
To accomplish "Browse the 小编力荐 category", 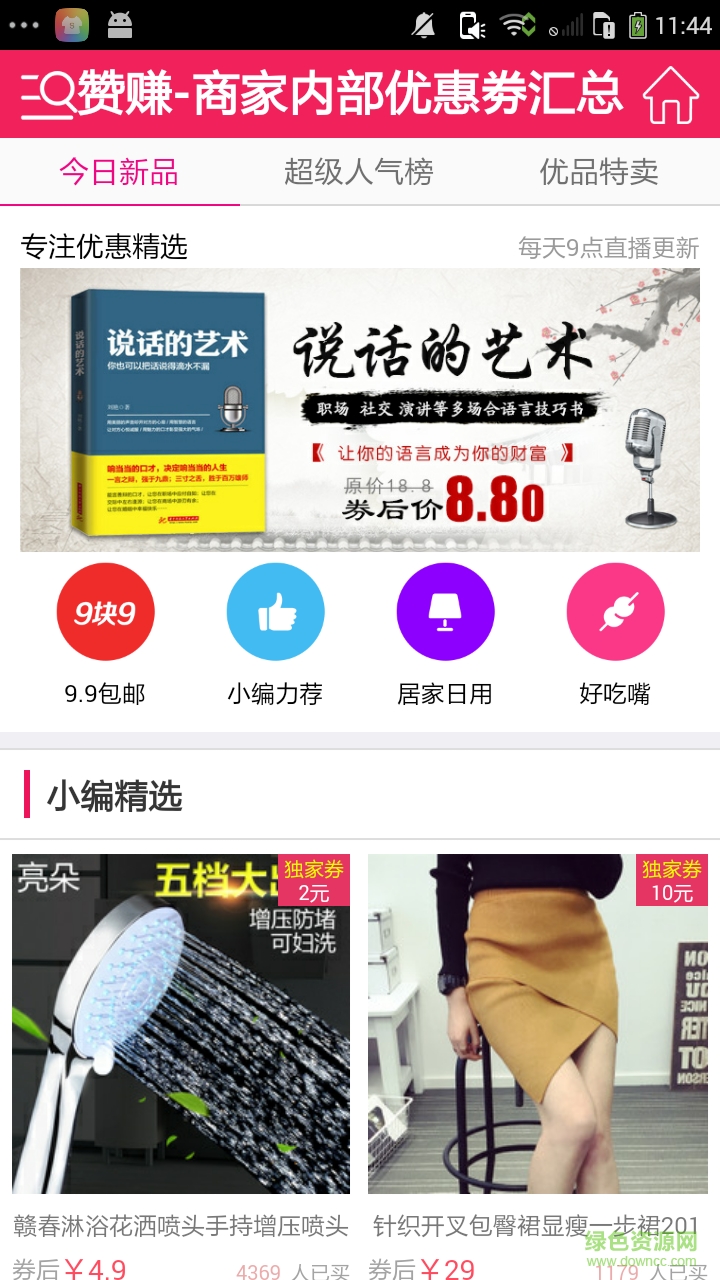I will click(275, 612).
